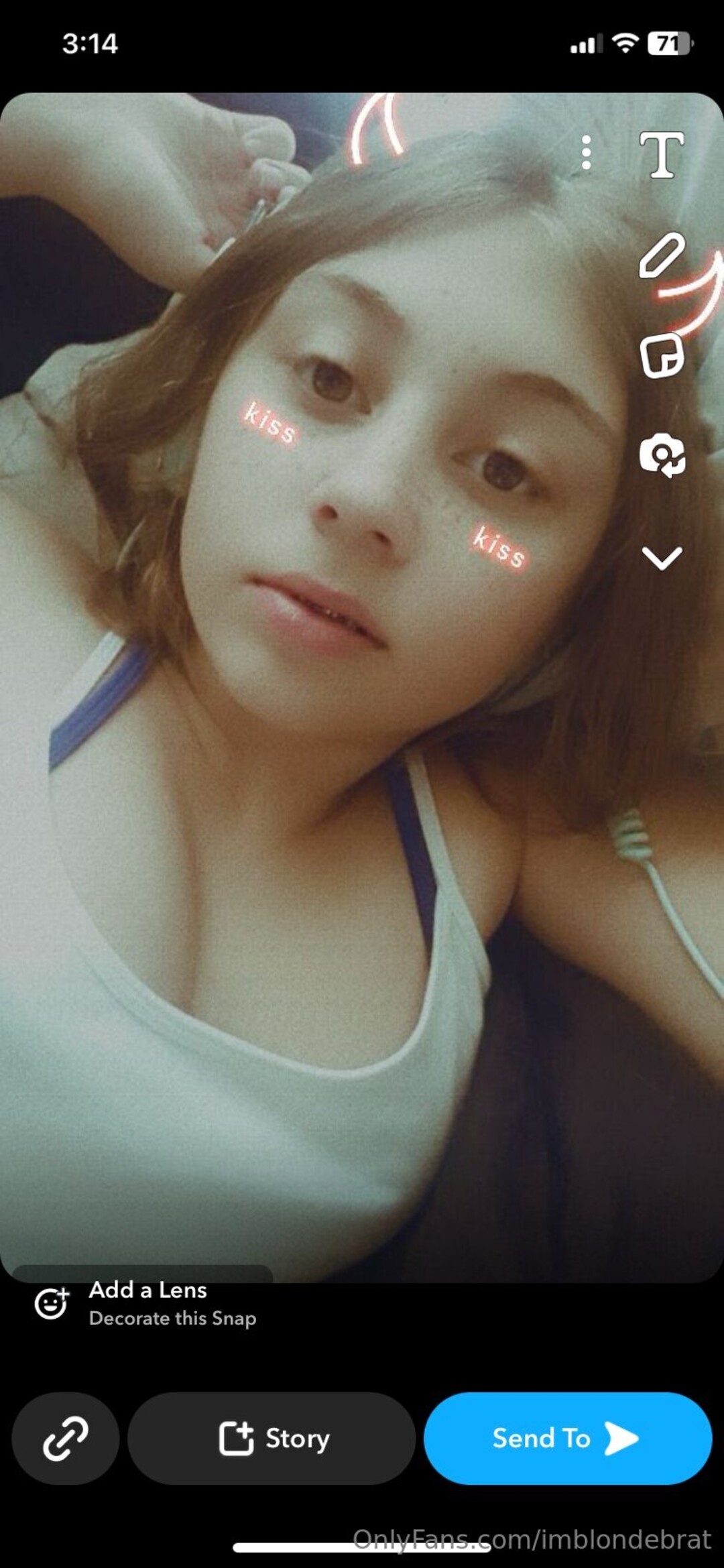Expand more editing tools via chevron
The height and width of the screenshot is (1568, 724).
tap(662, 558)
